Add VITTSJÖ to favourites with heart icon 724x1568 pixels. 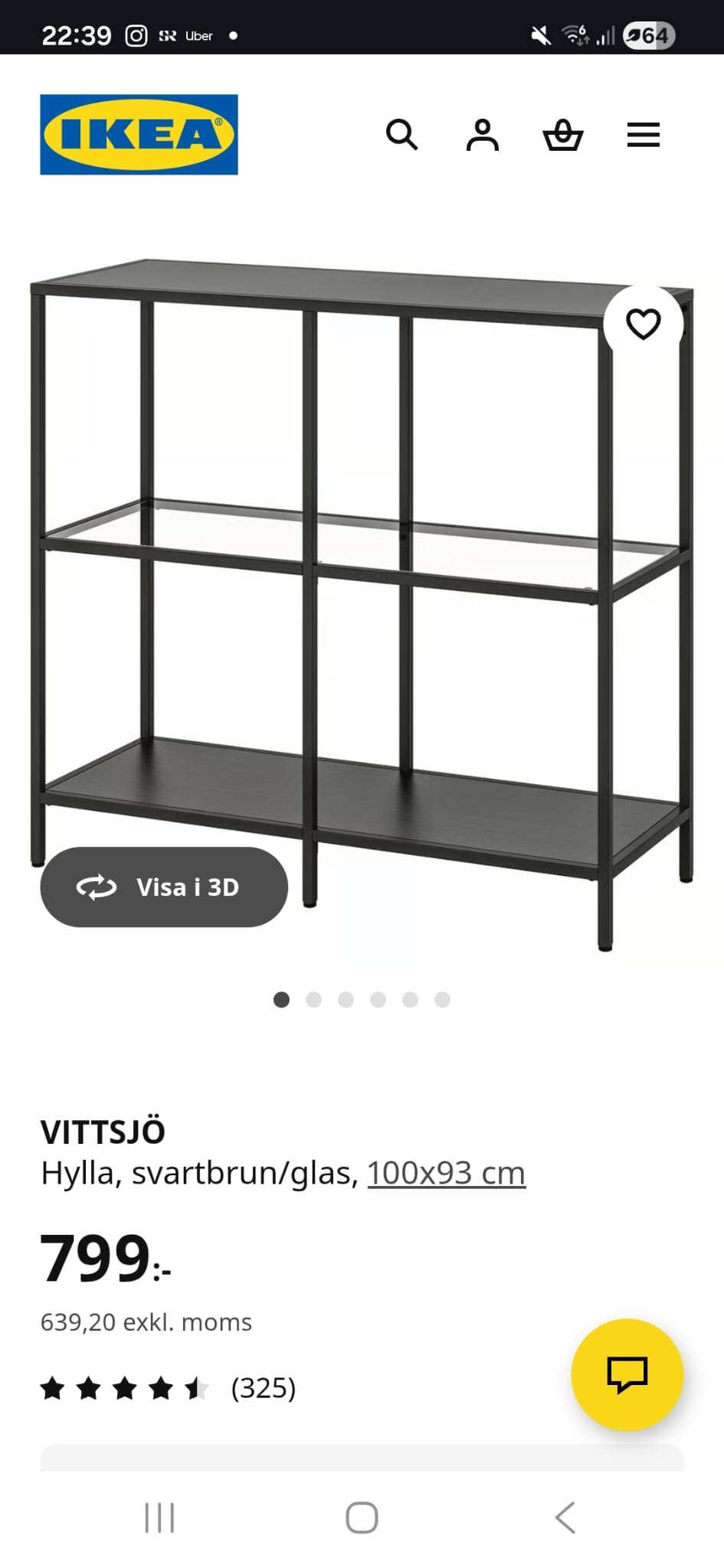(643, 324)
